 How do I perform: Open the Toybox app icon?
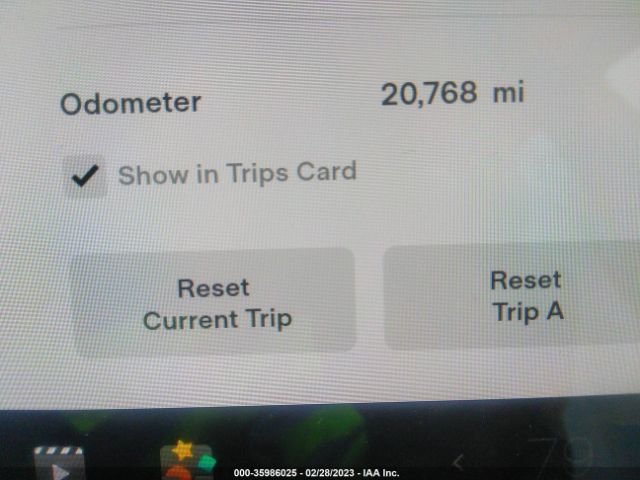point(188,461)
